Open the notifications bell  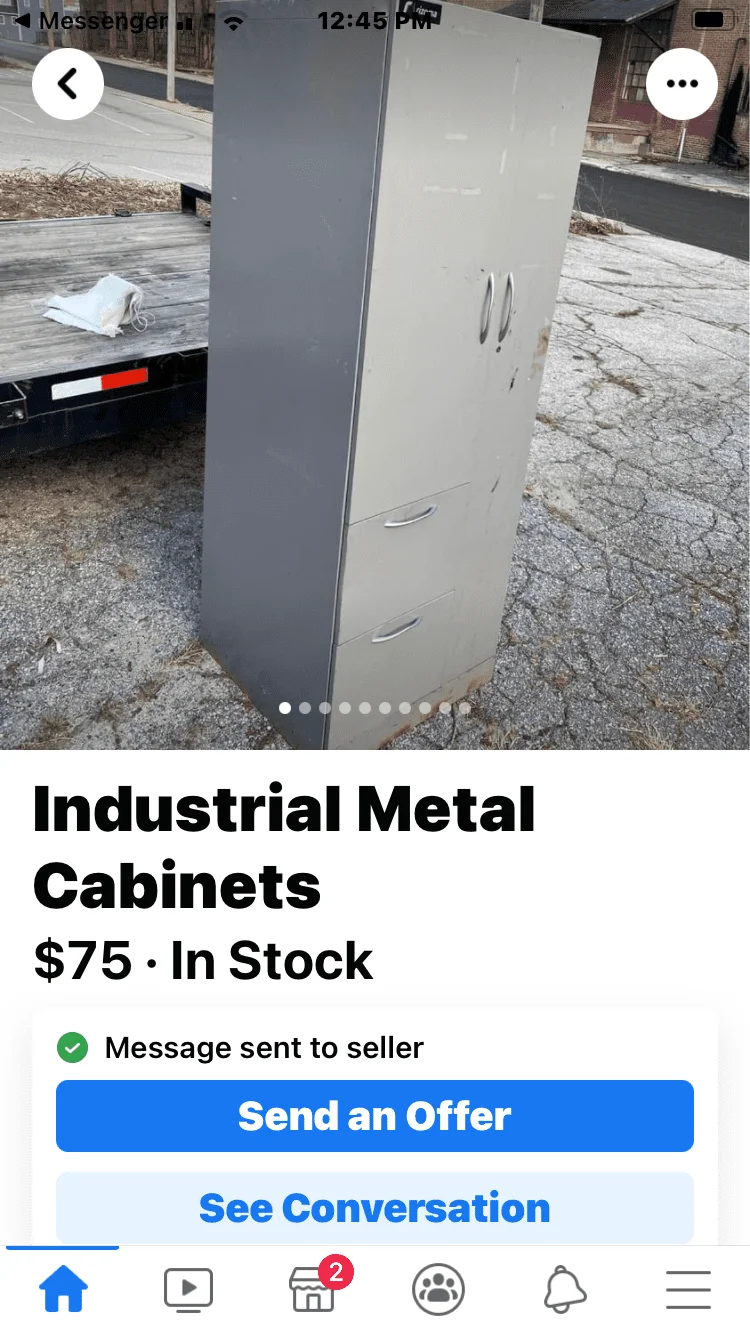[563, 1290]
